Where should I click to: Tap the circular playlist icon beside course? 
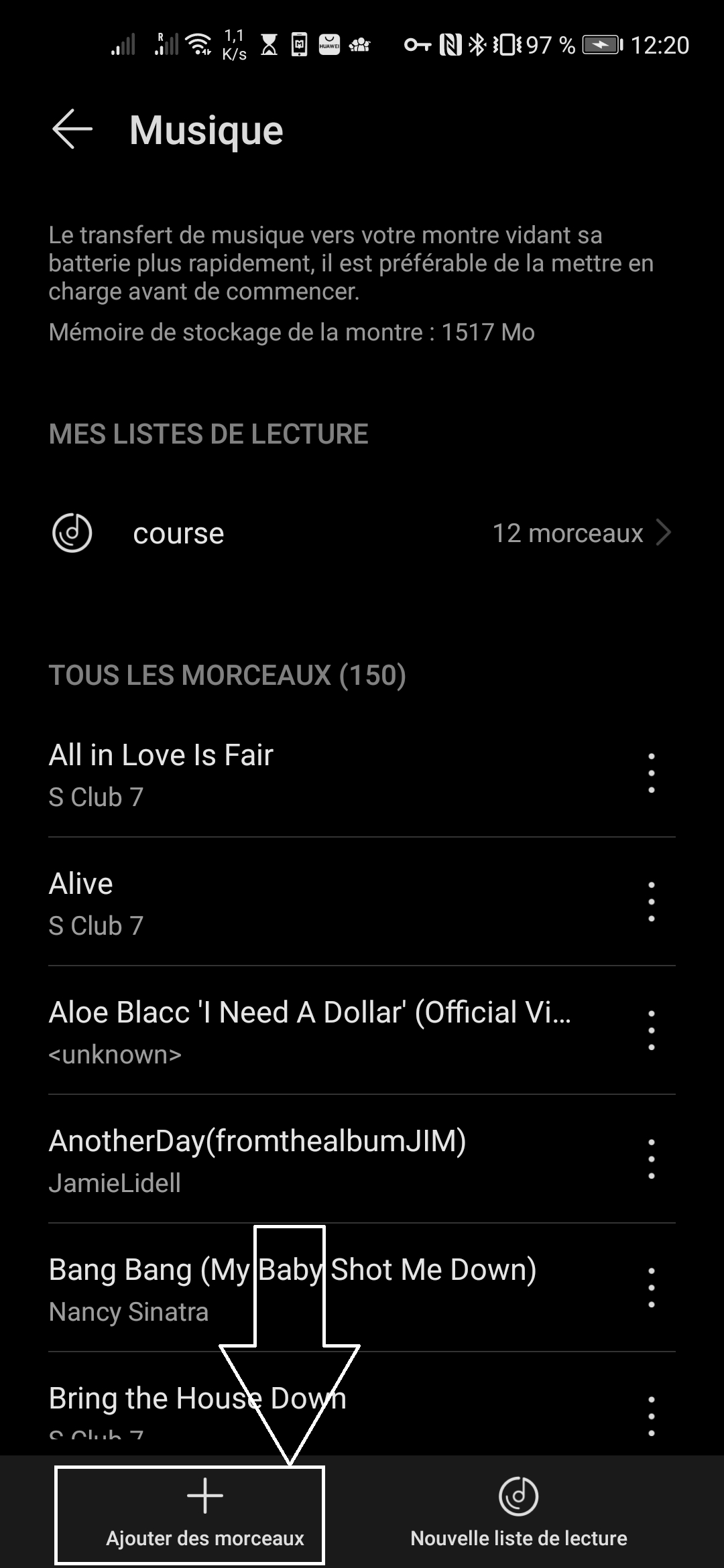pos(72,533)
